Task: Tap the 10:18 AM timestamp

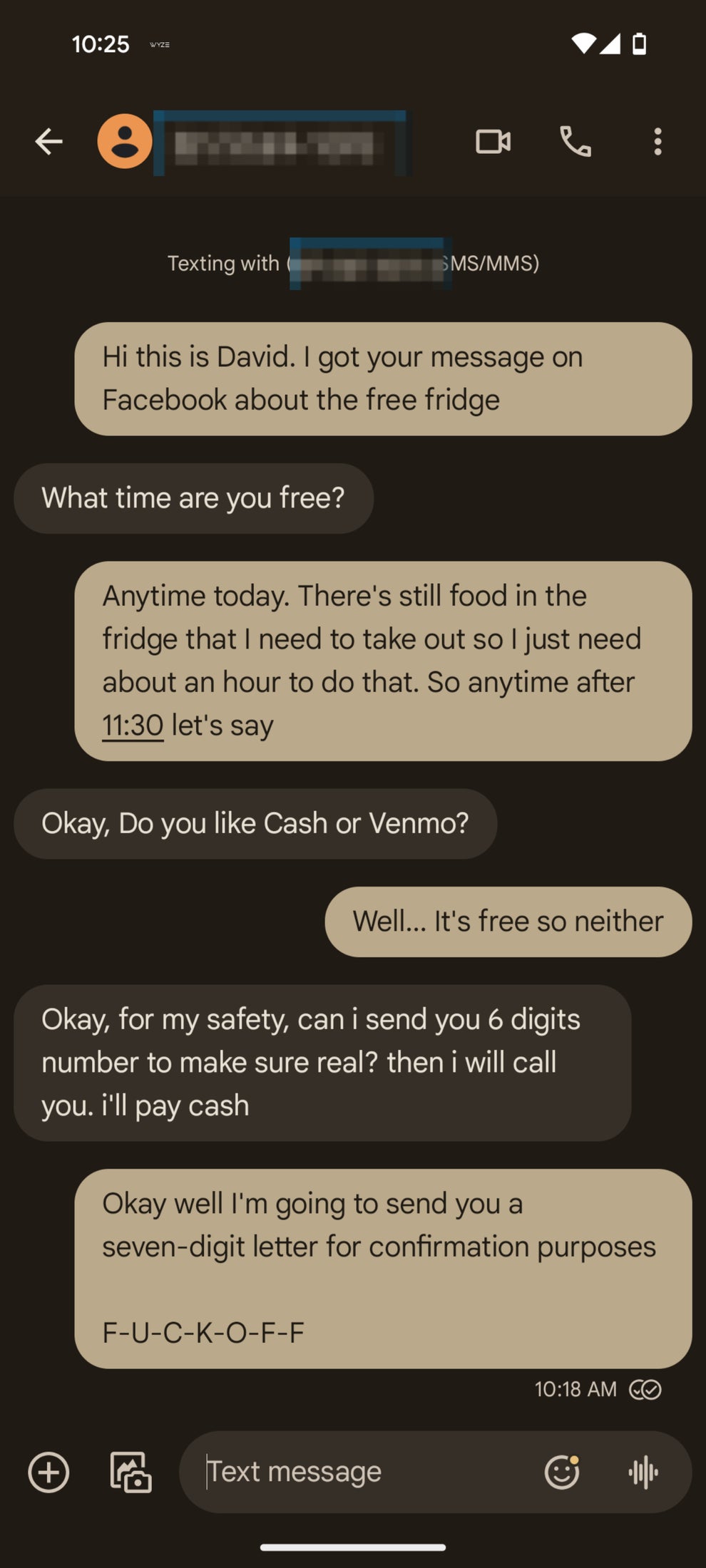Action: pyautogui.click(x=574, y=1389)
